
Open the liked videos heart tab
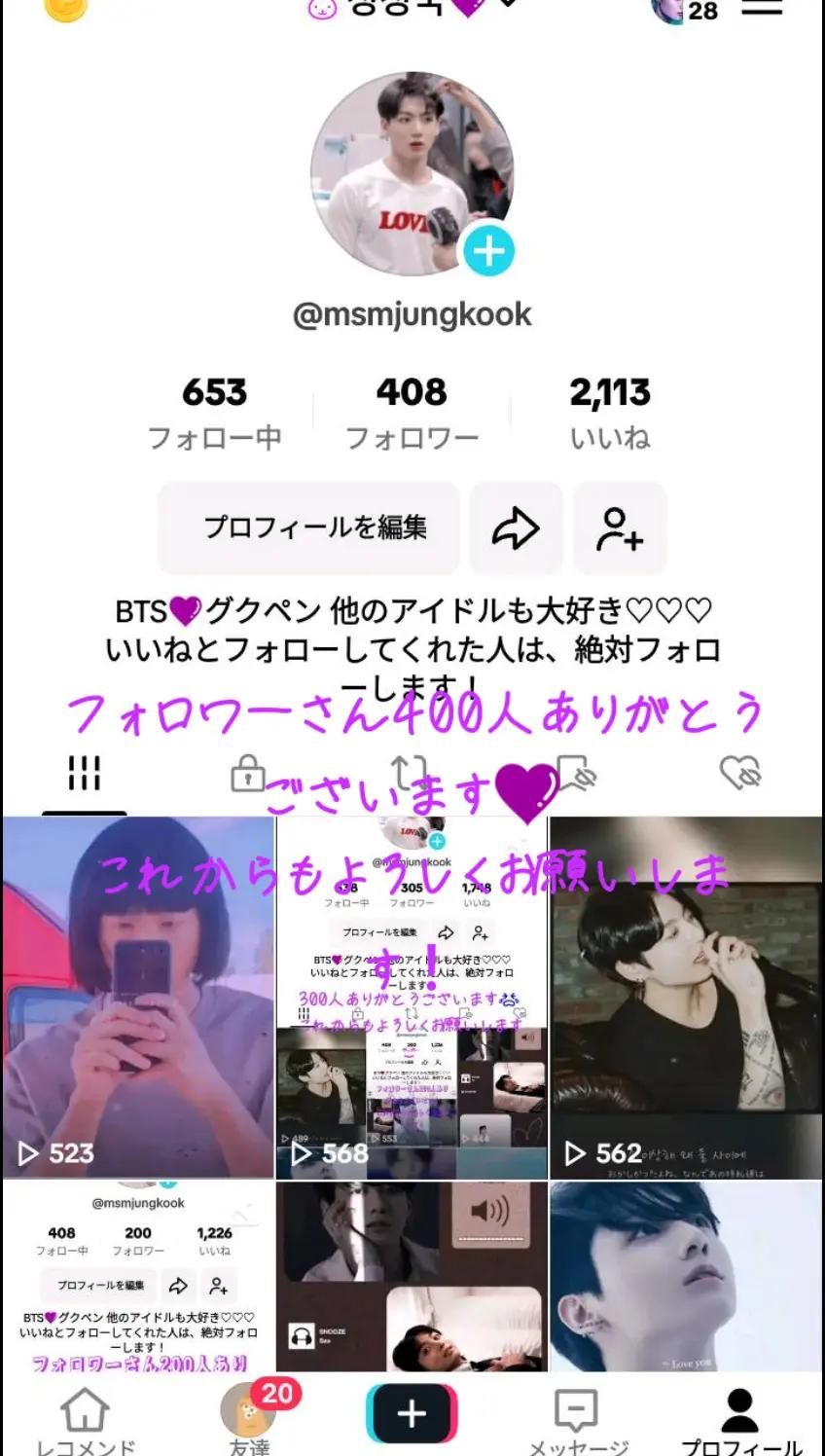739,774
